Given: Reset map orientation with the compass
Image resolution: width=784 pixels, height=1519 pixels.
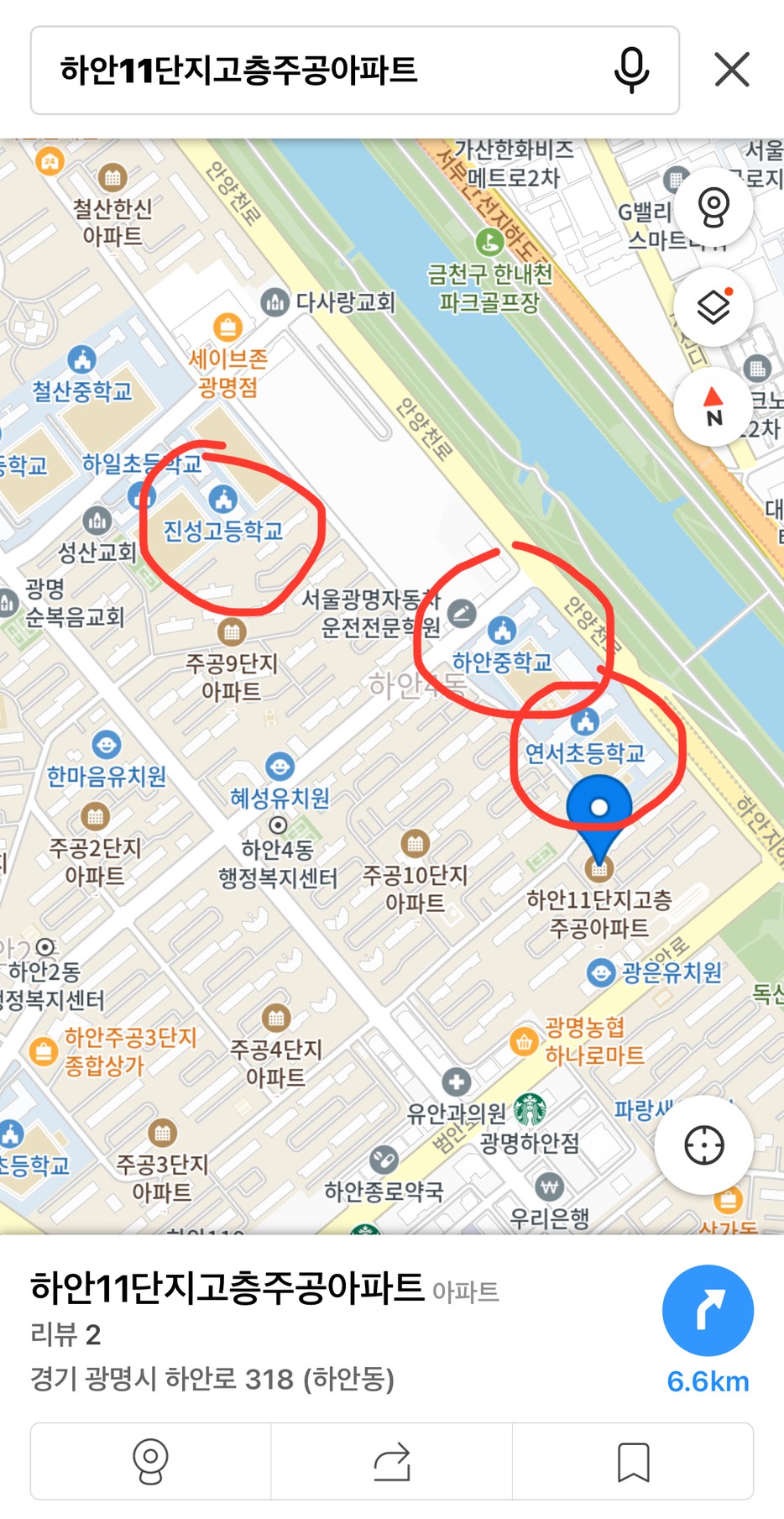Looking at the screenshot, I should [x=713, y=407].
